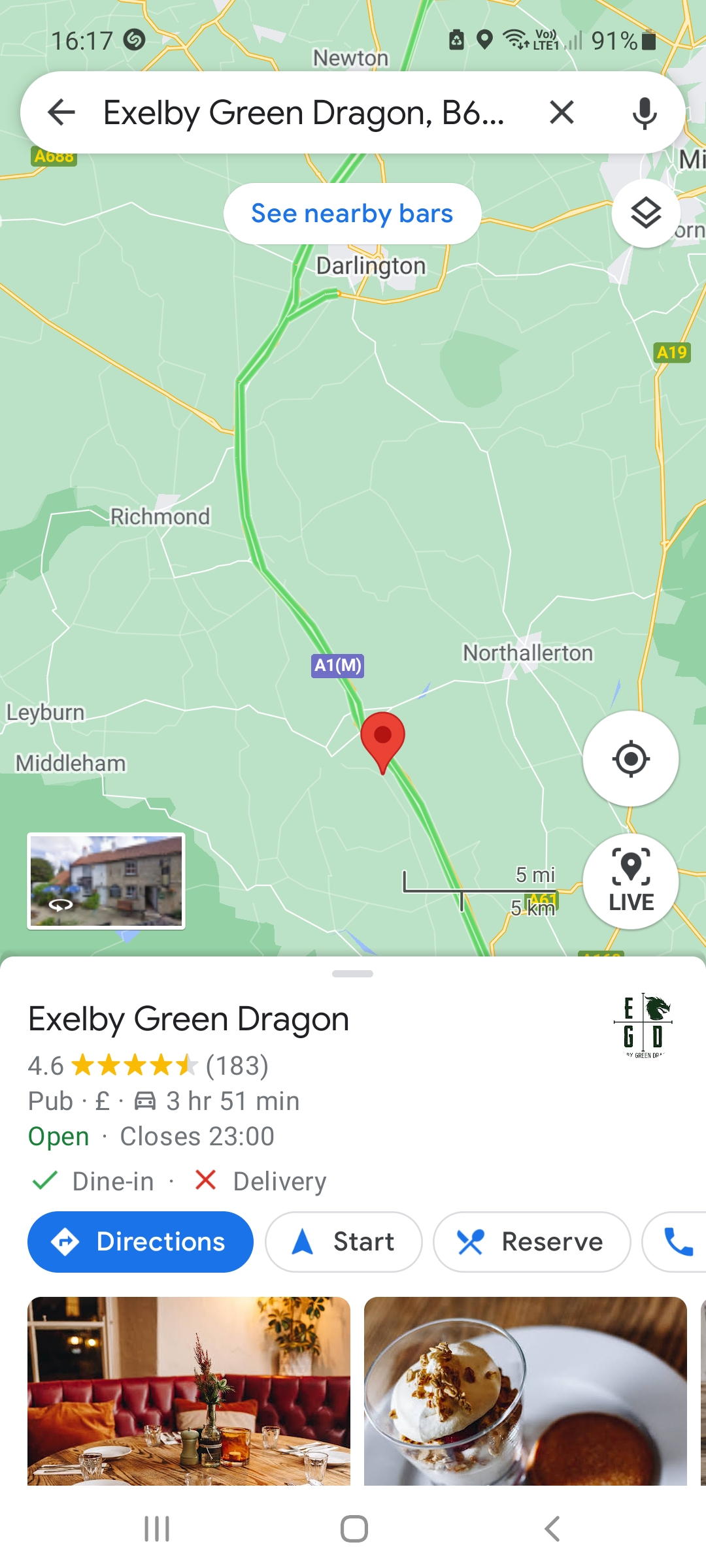Call the pub using the phone button
This screenshot has height=1568, width=706.
[x=678, y=1241]
